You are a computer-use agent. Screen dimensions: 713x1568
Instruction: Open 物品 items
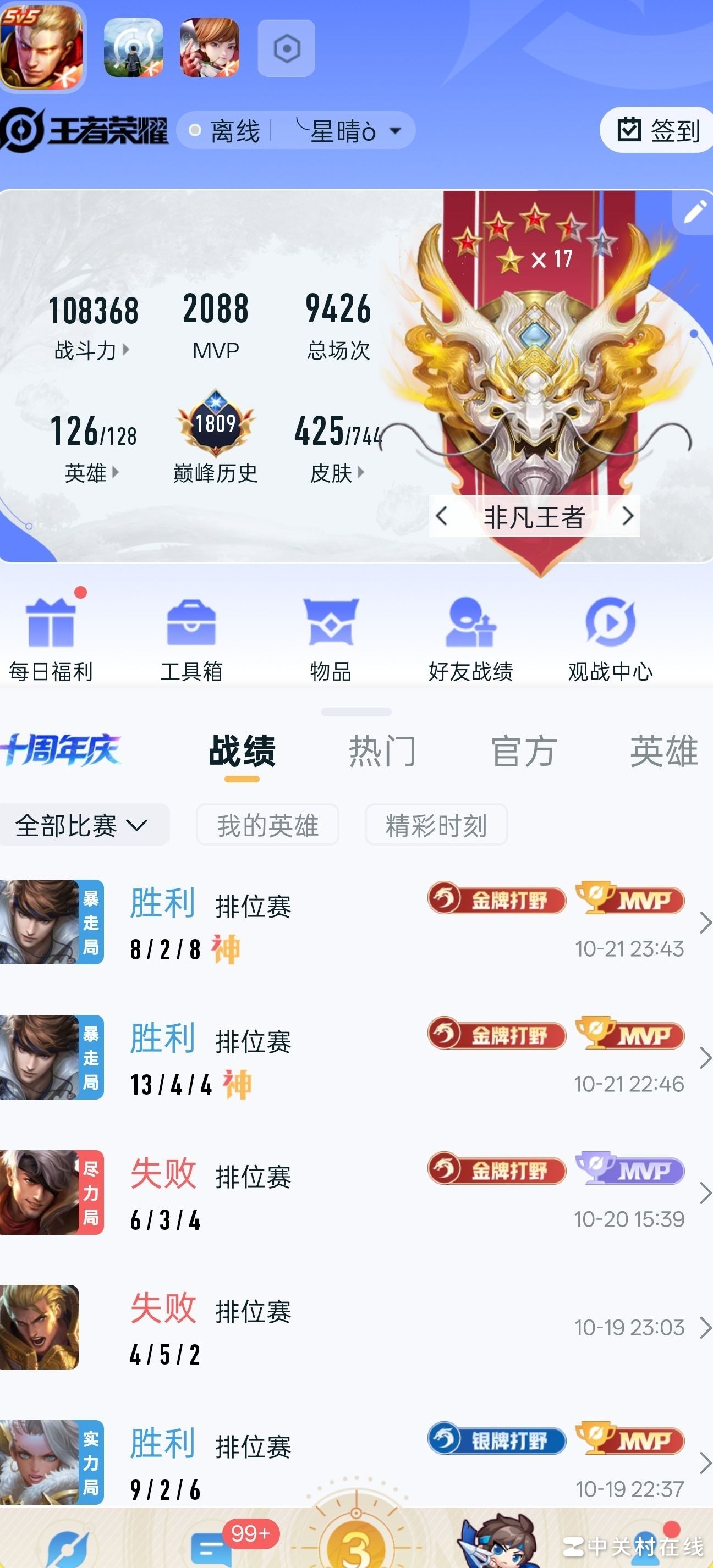(331, 636)
